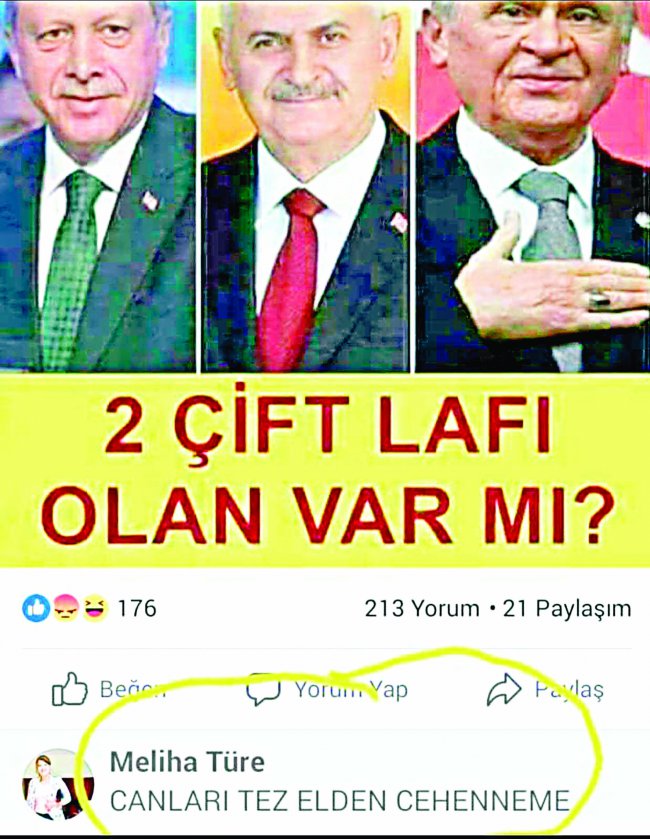Open the post image in full view
This screenshot has width=650, height=839.
[x=325, y=280]
